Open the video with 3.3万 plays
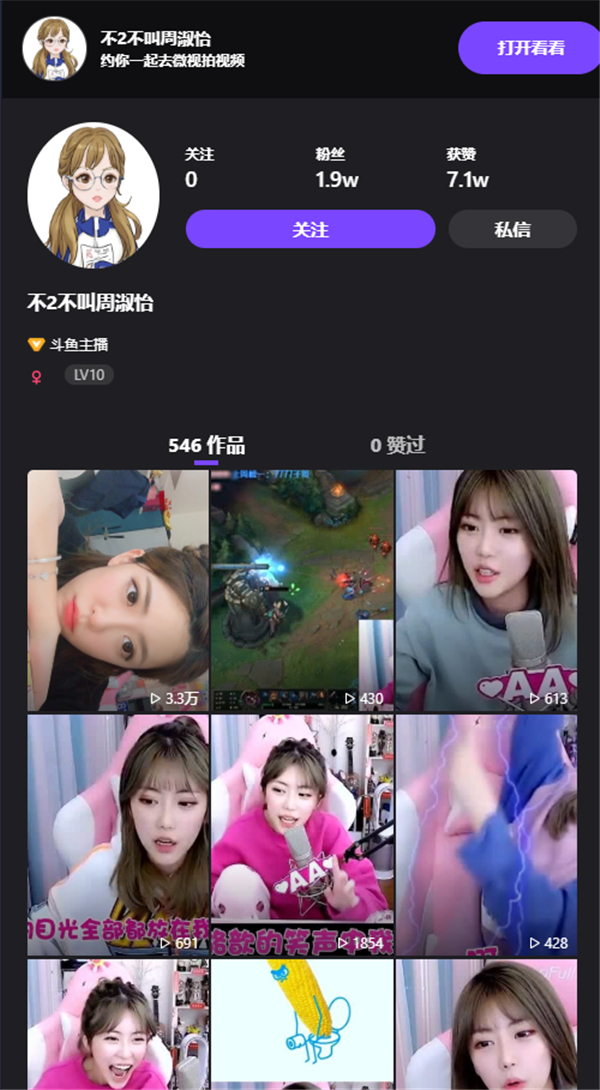The width and height of the screenshot is (600, 1090). click(118, 590)
